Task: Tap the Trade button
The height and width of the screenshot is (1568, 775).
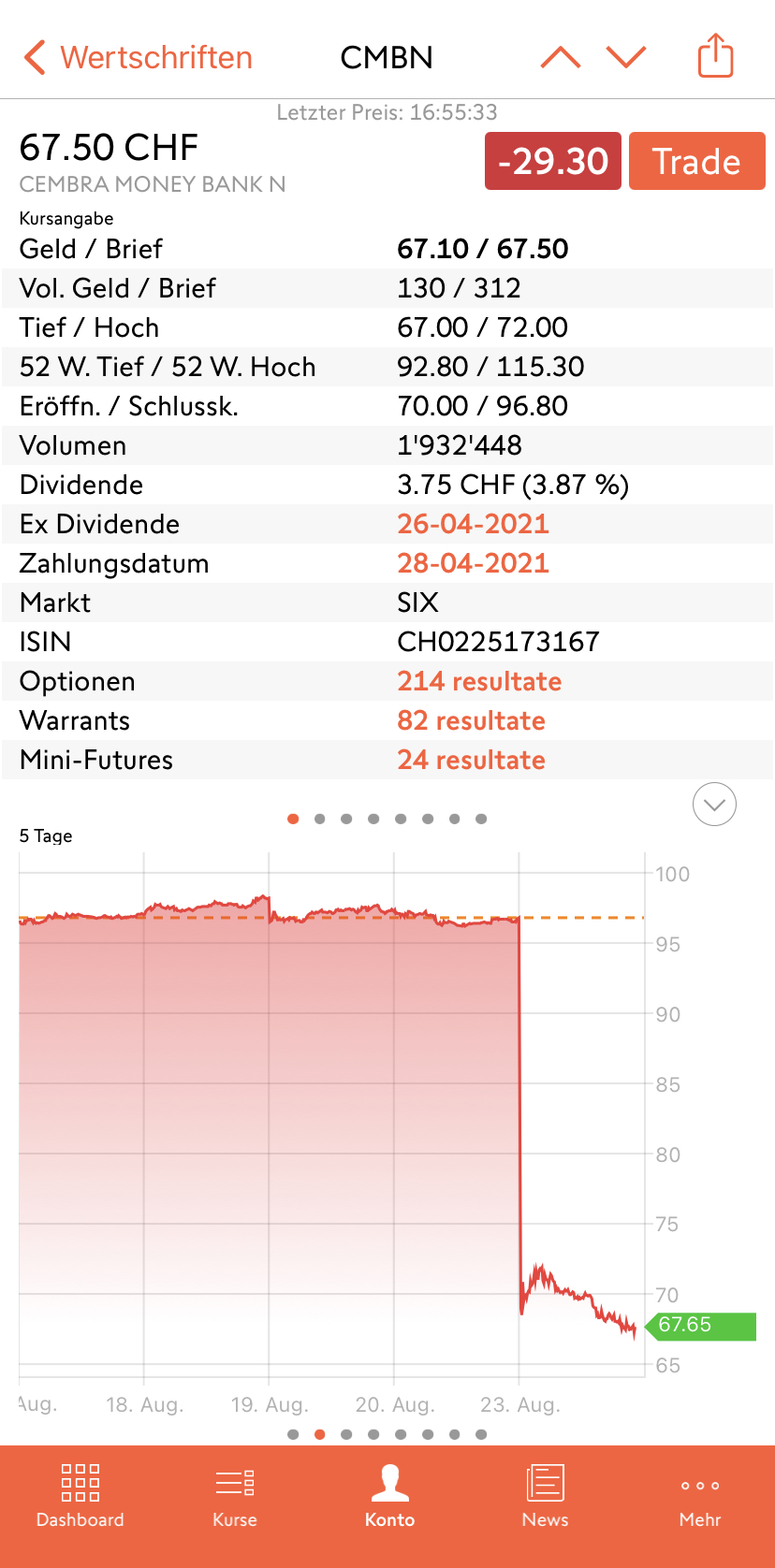Action: (696, 161)
